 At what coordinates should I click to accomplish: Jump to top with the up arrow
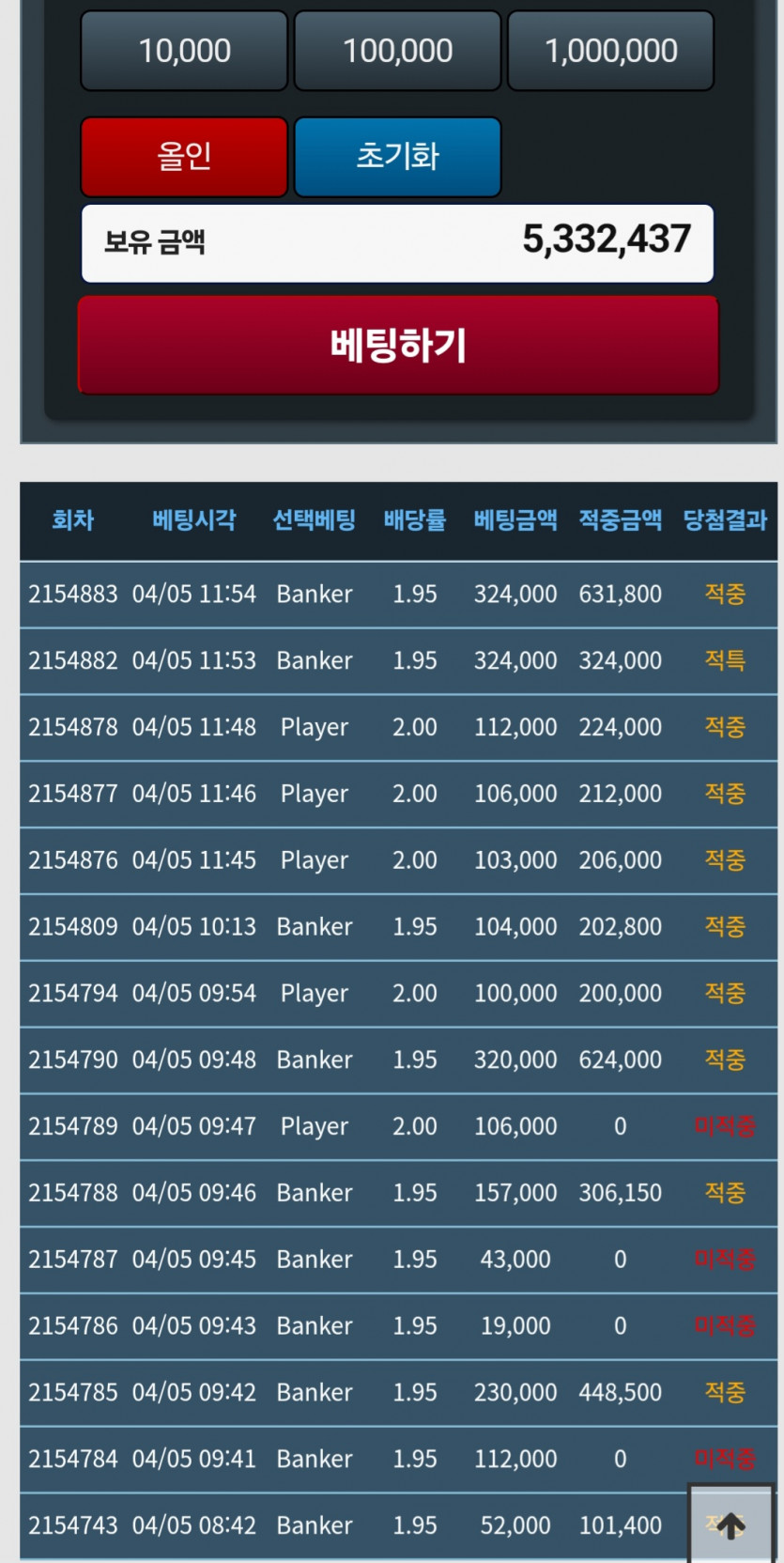730,1525
